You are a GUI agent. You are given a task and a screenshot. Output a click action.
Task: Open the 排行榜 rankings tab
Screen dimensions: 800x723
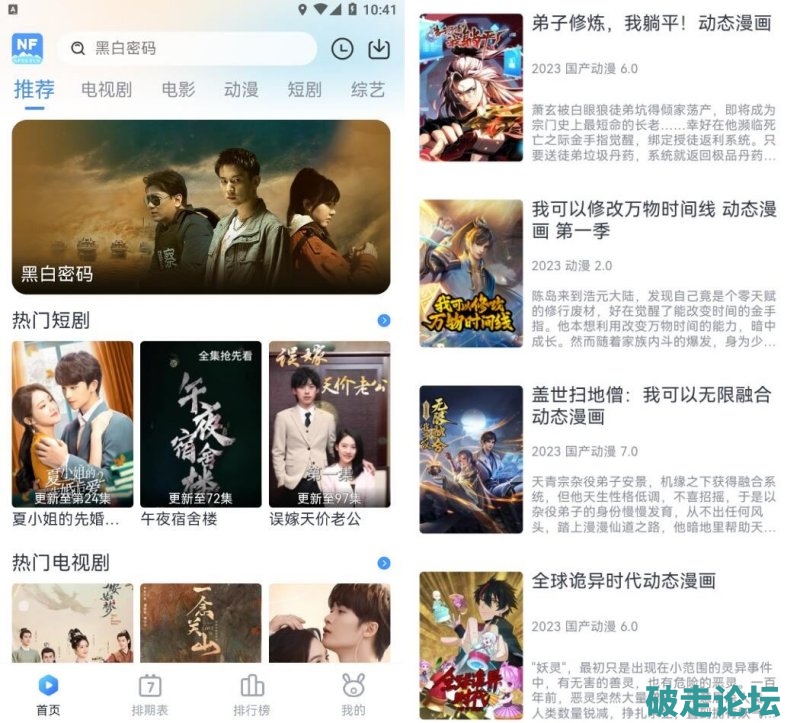click(252, 694)
